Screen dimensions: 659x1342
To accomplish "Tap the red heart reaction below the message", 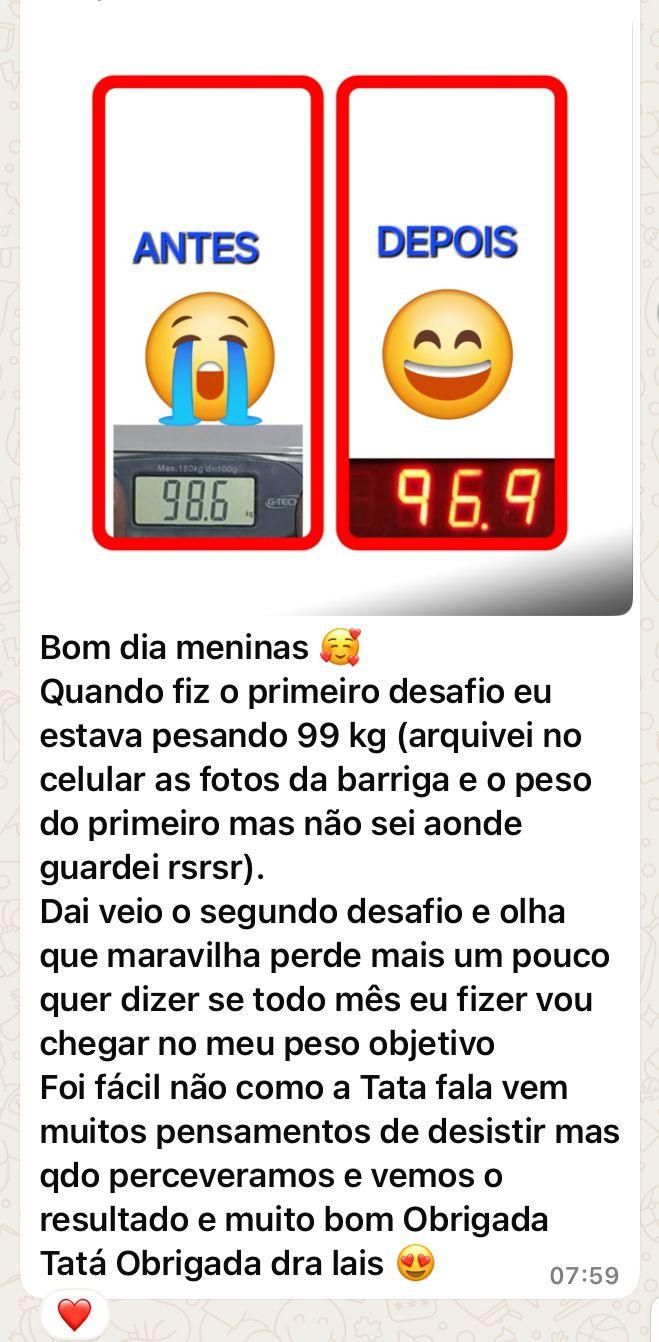I will pos(74,1314).
